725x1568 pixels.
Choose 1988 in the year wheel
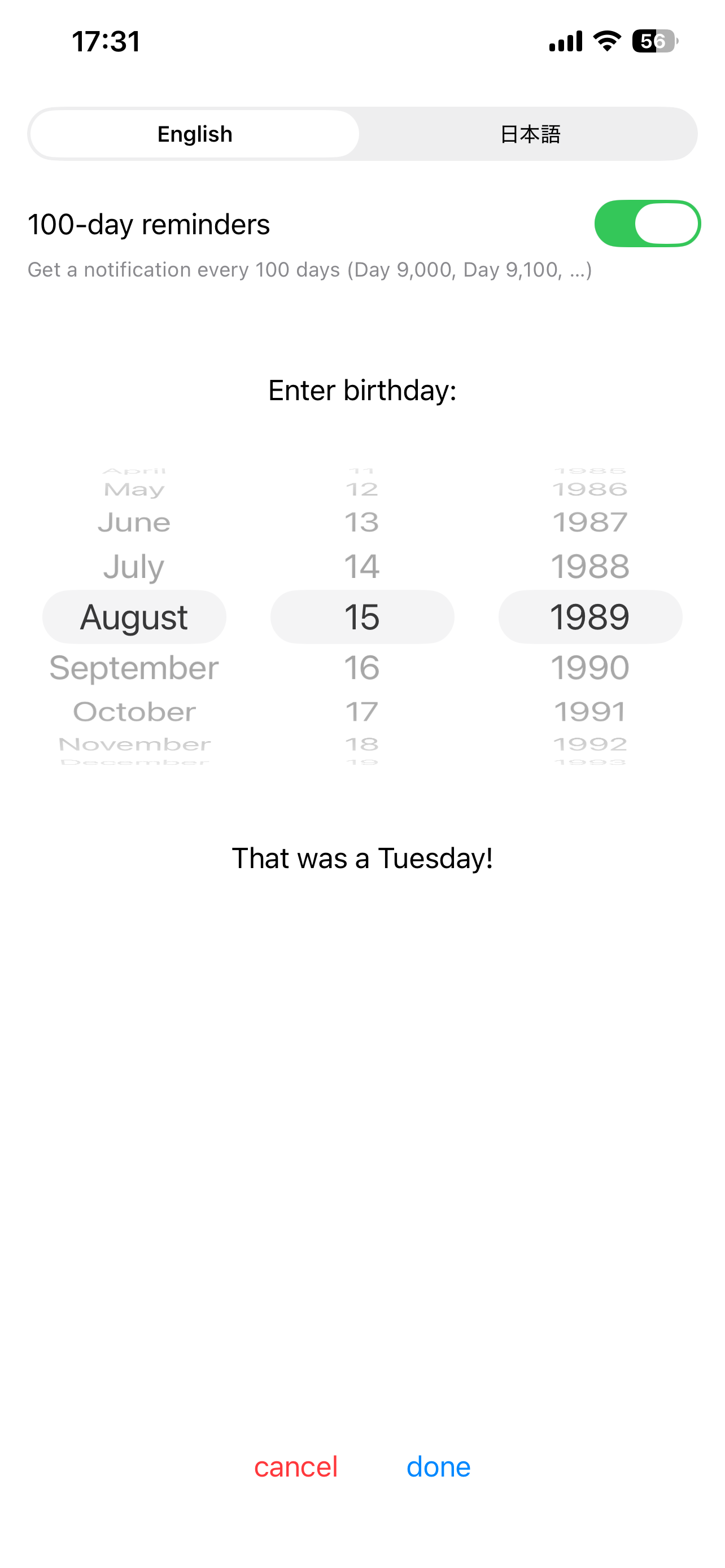590,567
